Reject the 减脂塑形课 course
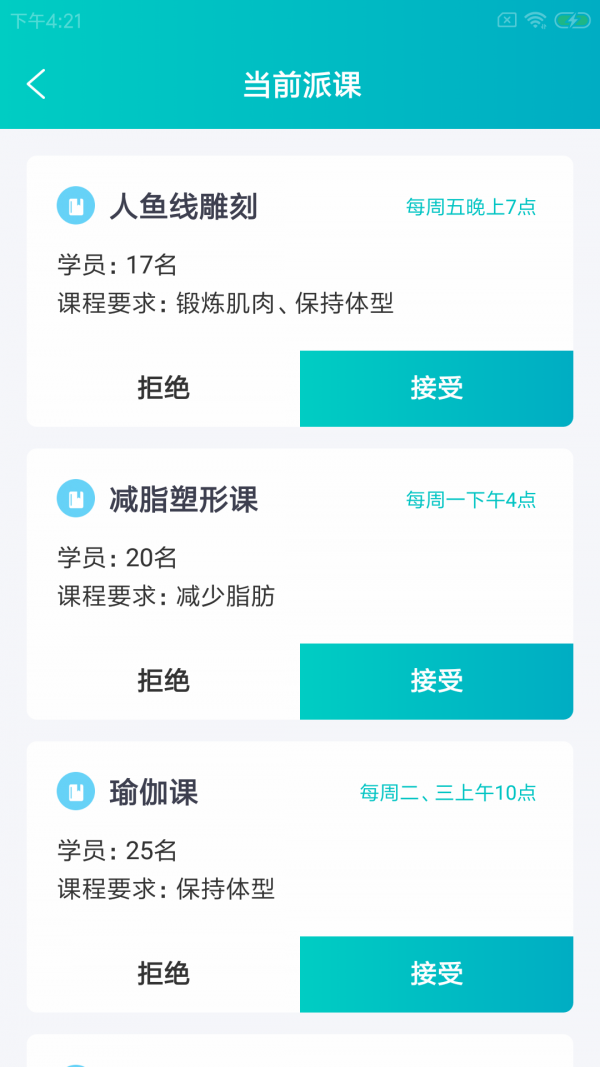The width and height of the screenshot is (600, 1067). pyautogui.click(x=163, y=681)
